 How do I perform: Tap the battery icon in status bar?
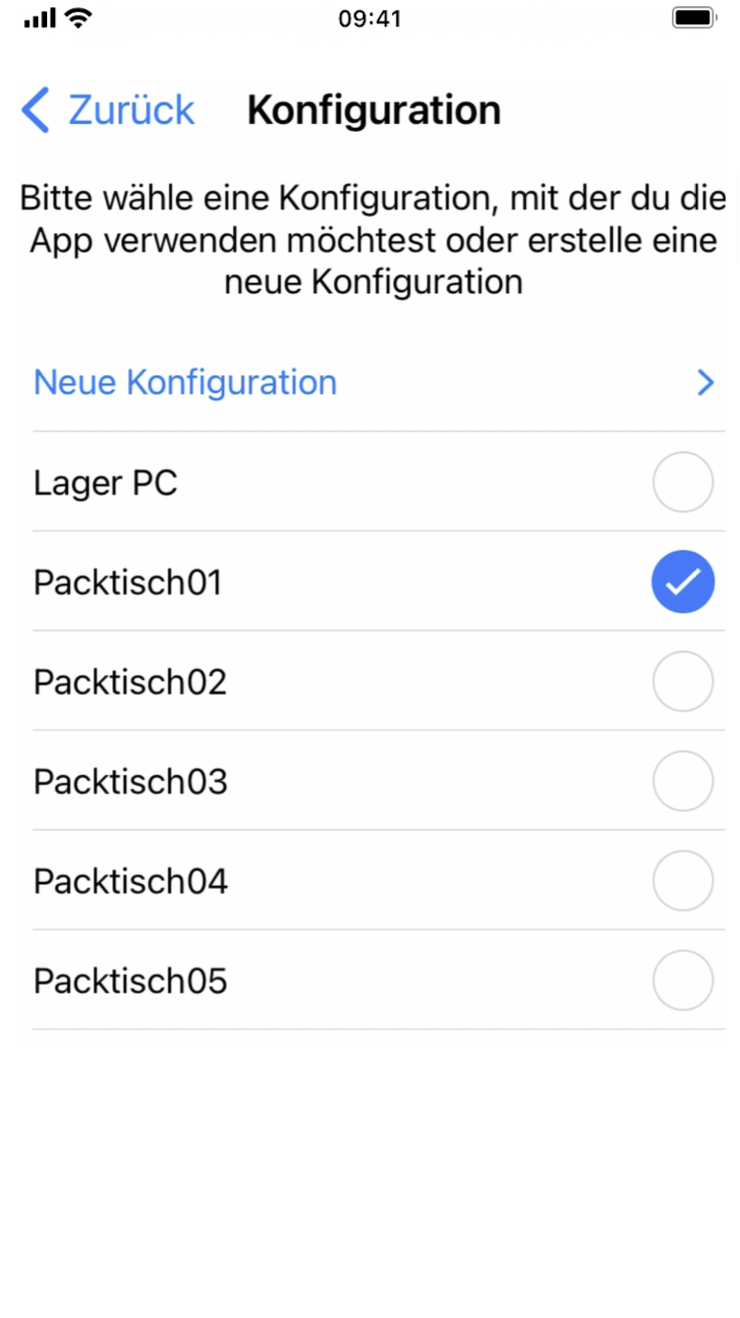coord(693,17)
